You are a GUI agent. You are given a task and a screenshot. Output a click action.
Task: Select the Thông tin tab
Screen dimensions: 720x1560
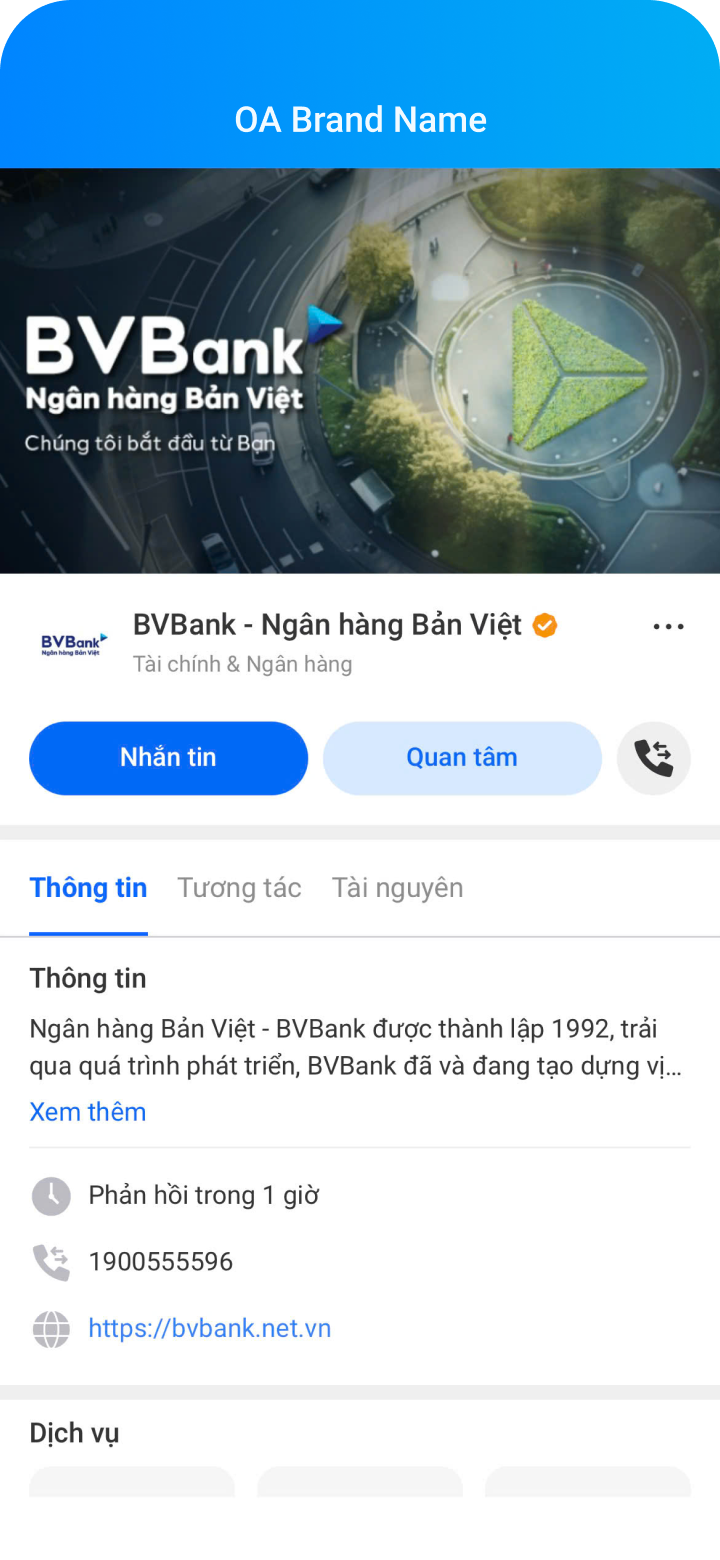pyautogui.click(x=88, y=887)
